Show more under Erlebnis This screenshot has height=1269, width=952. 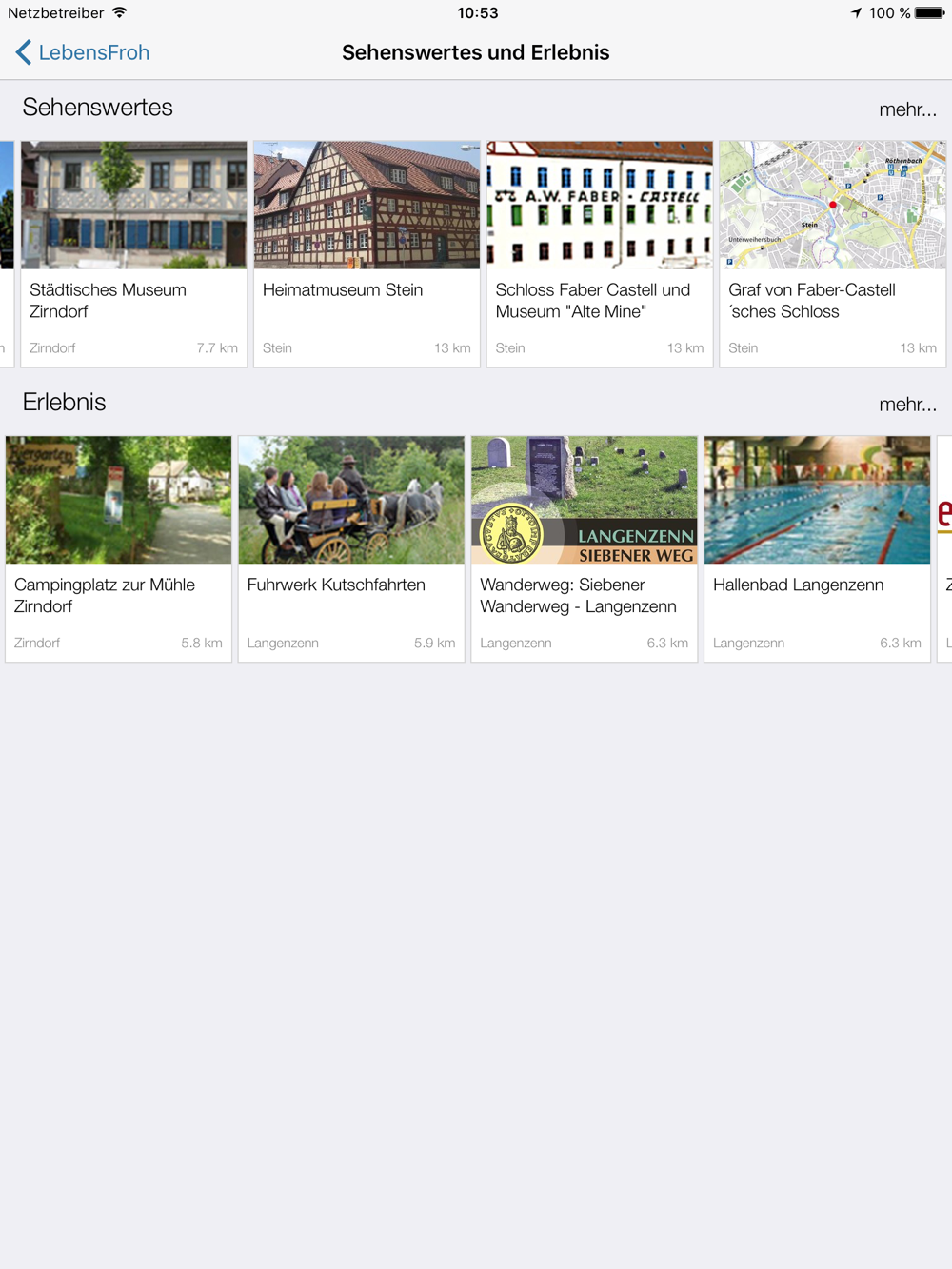907,405
